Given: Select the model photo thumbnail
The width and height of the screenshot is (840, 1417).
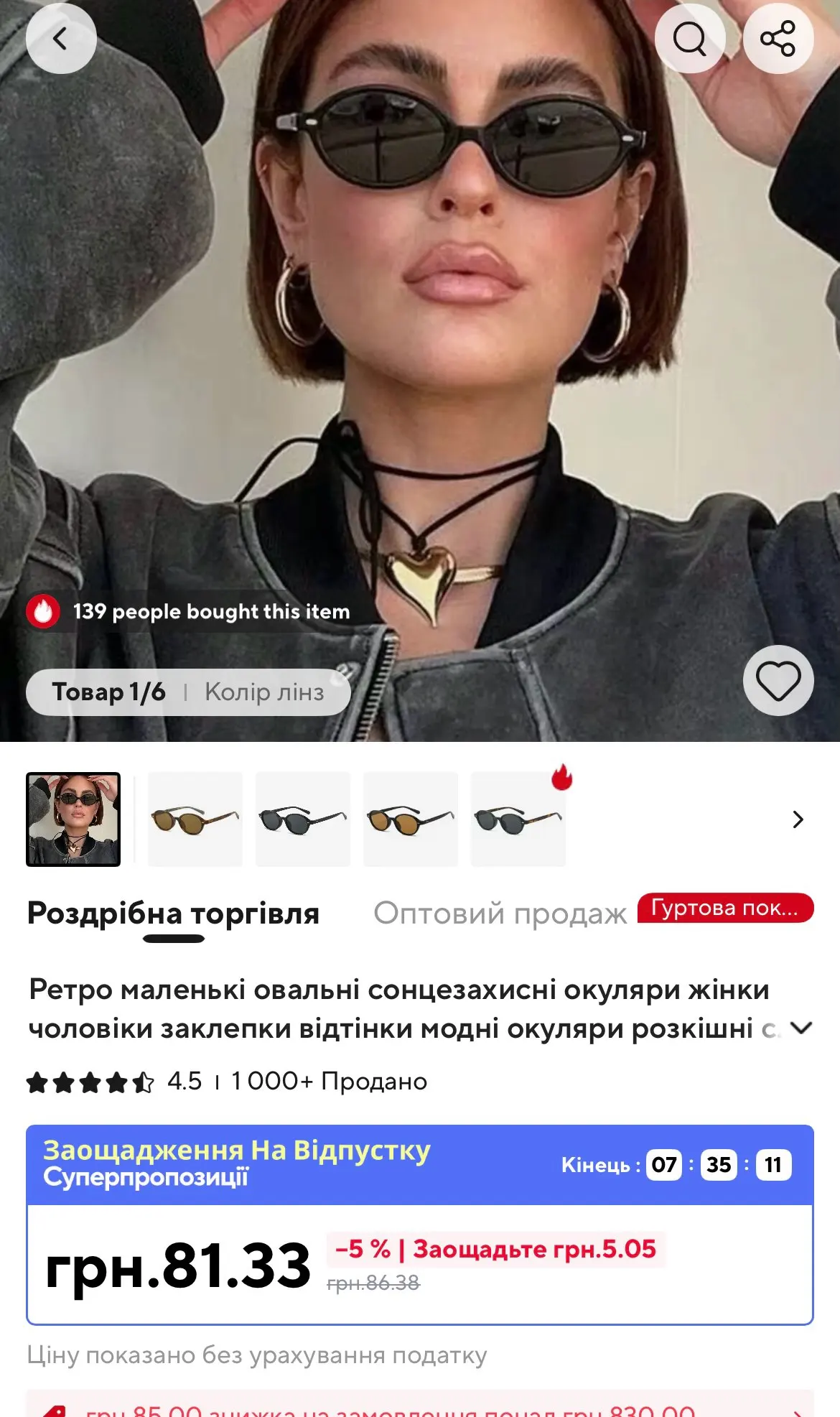Looking at the screenshot, I should (73, 819).
